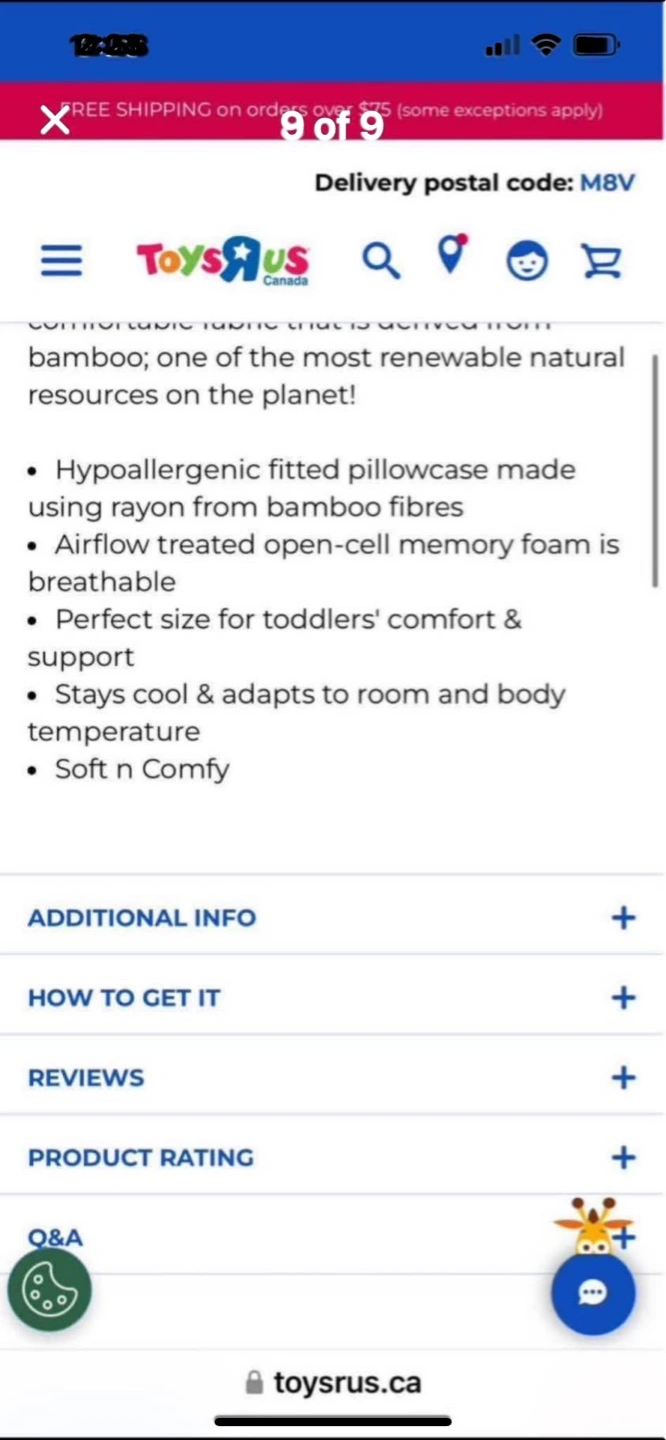
Task: Tap the toysrus.ca address bar
Action: coord(333,1383)
